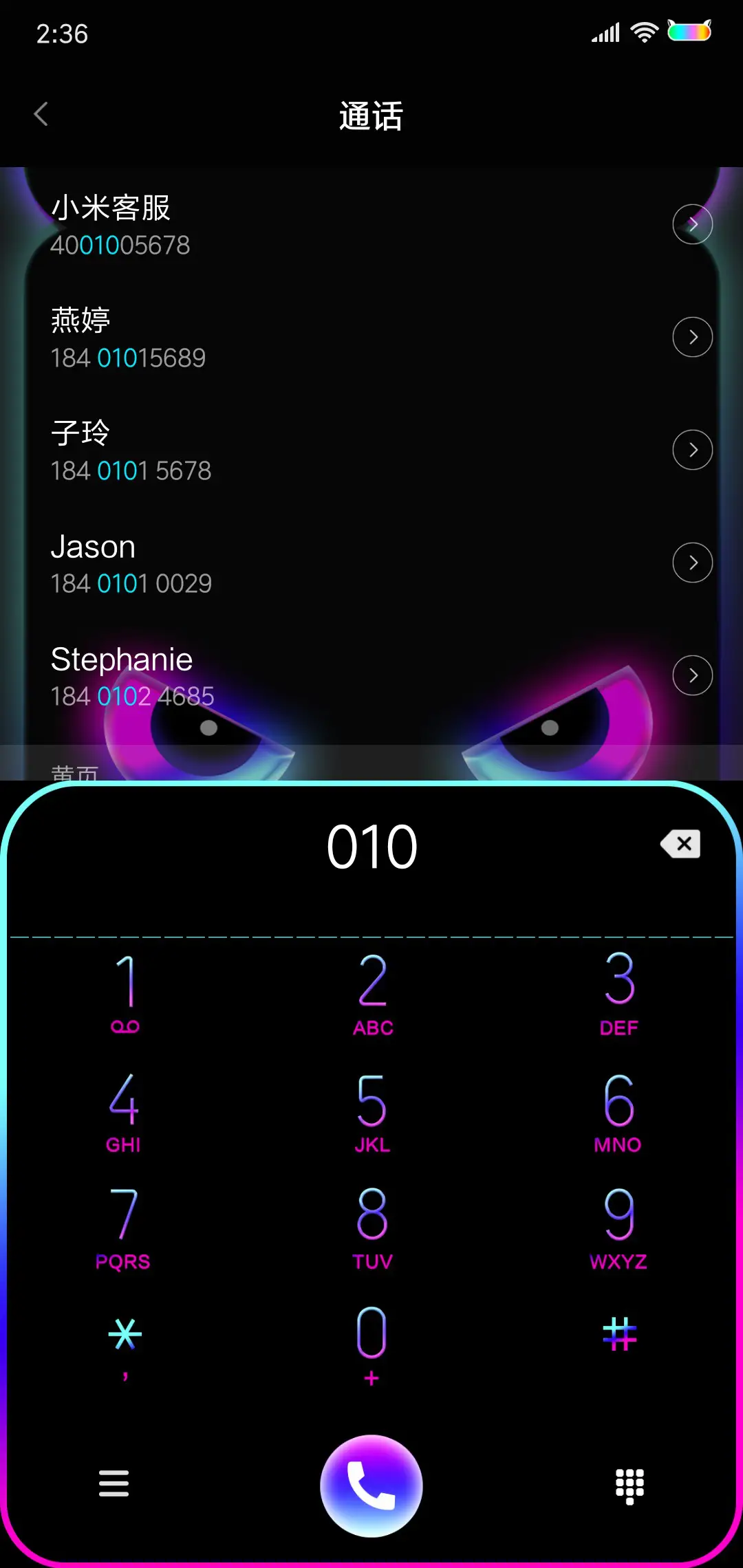Call 燕婷 from the call log
This screenshot has width=743, height=1568.
(x=275, y=337)
